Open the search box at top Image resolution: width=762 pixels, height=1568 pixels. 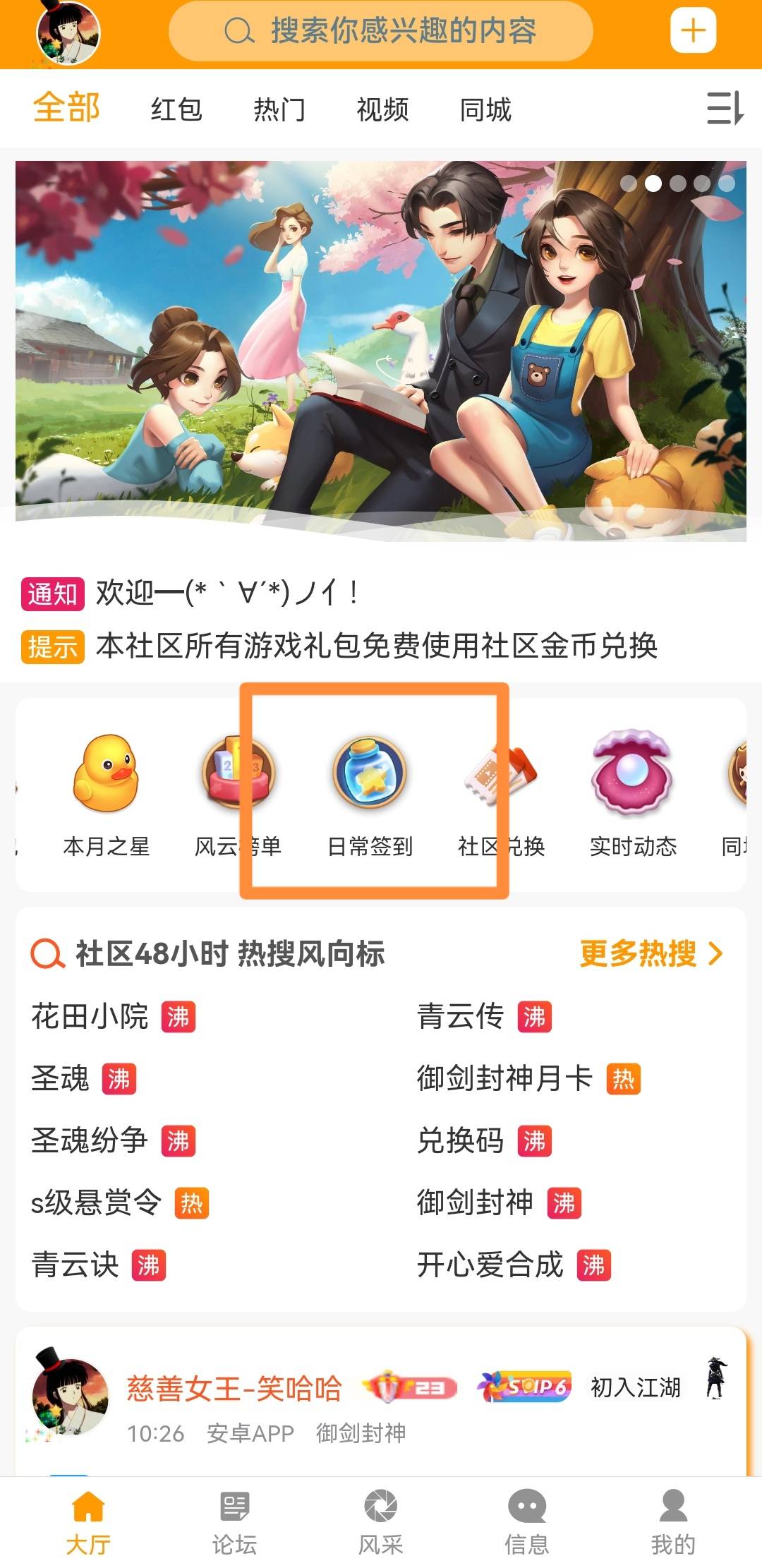click(x=381, y=31)
